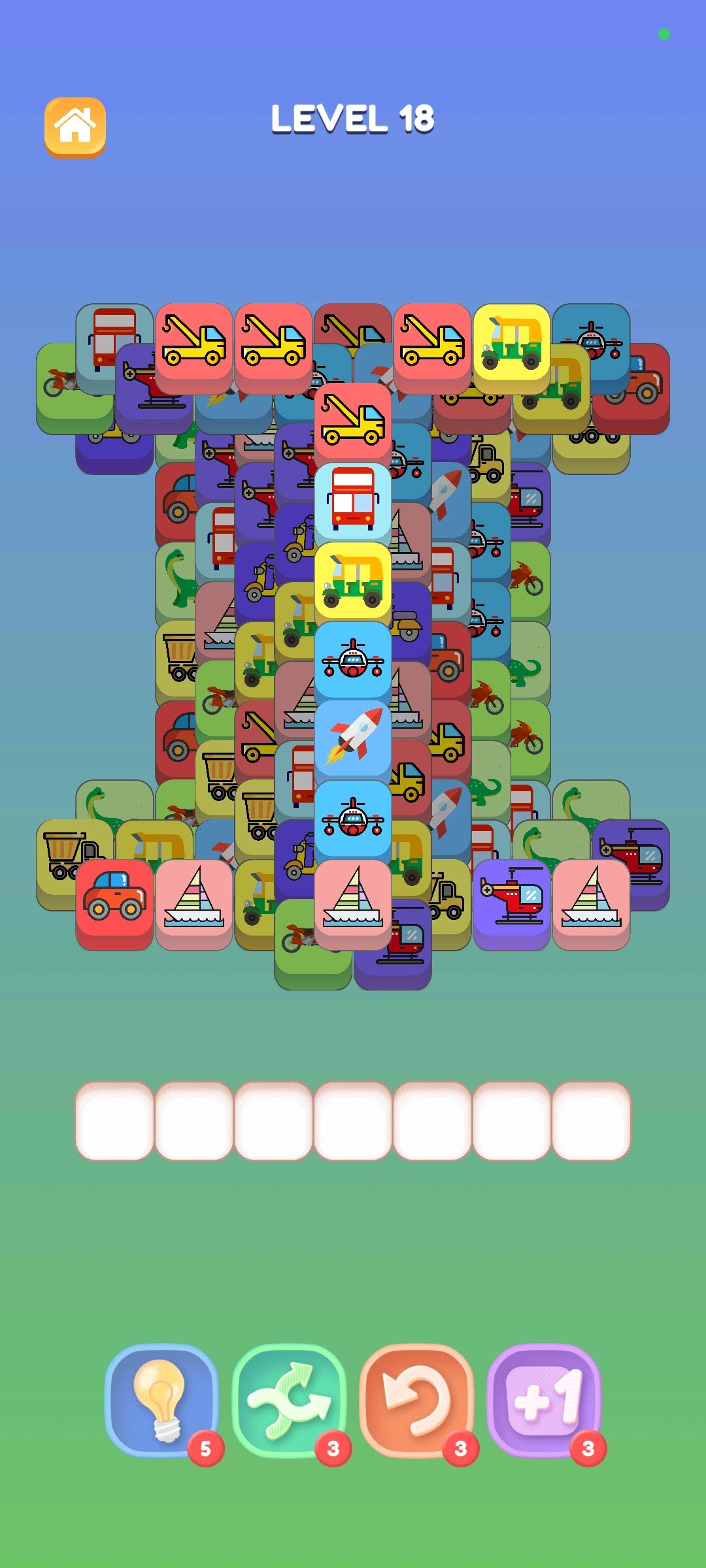Viewport: 706px width, 1568px height.
Task: Pick the uncovered red double-decker bus tile
Action: (x=353, y=499)
